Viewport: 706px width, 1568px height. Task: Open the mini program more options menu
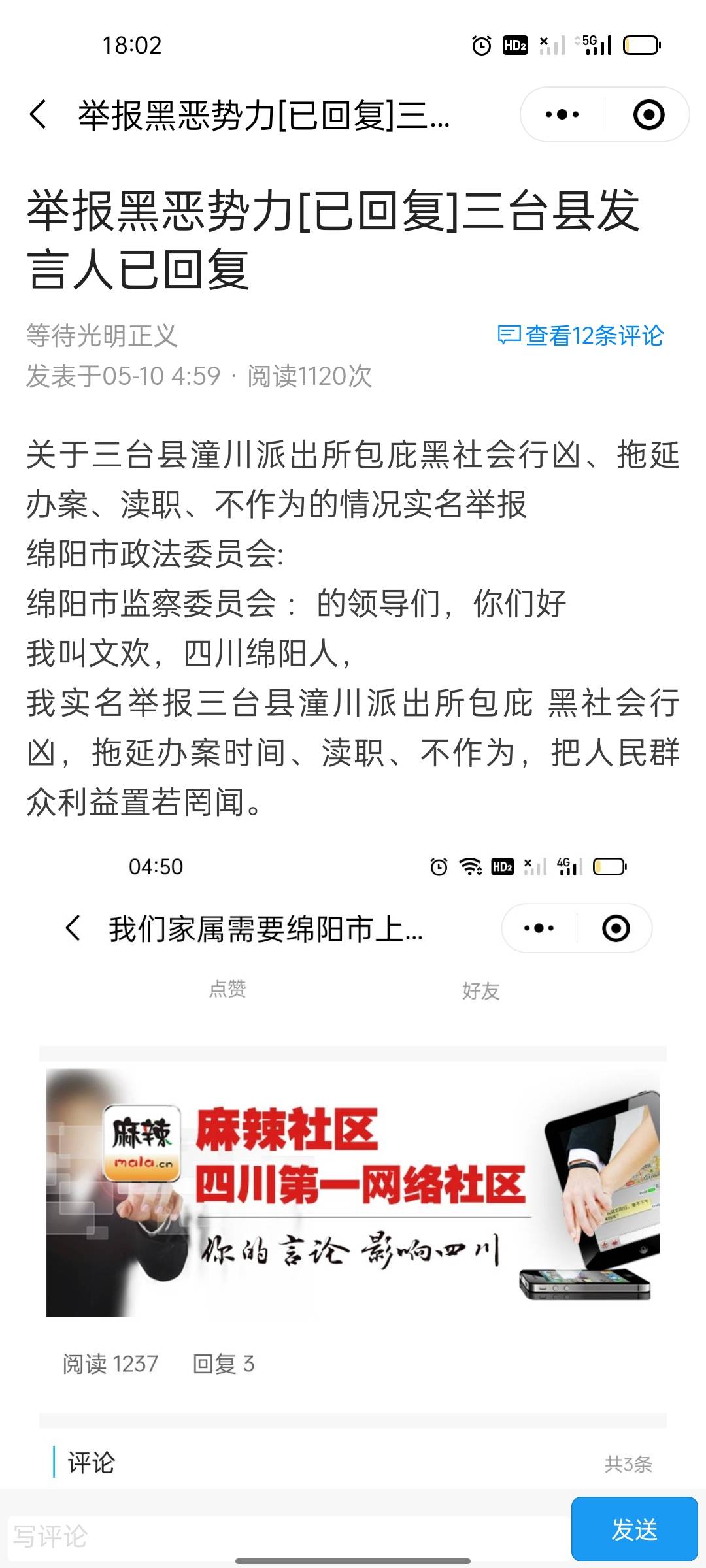pyautogui.click(x=562, y=115)
